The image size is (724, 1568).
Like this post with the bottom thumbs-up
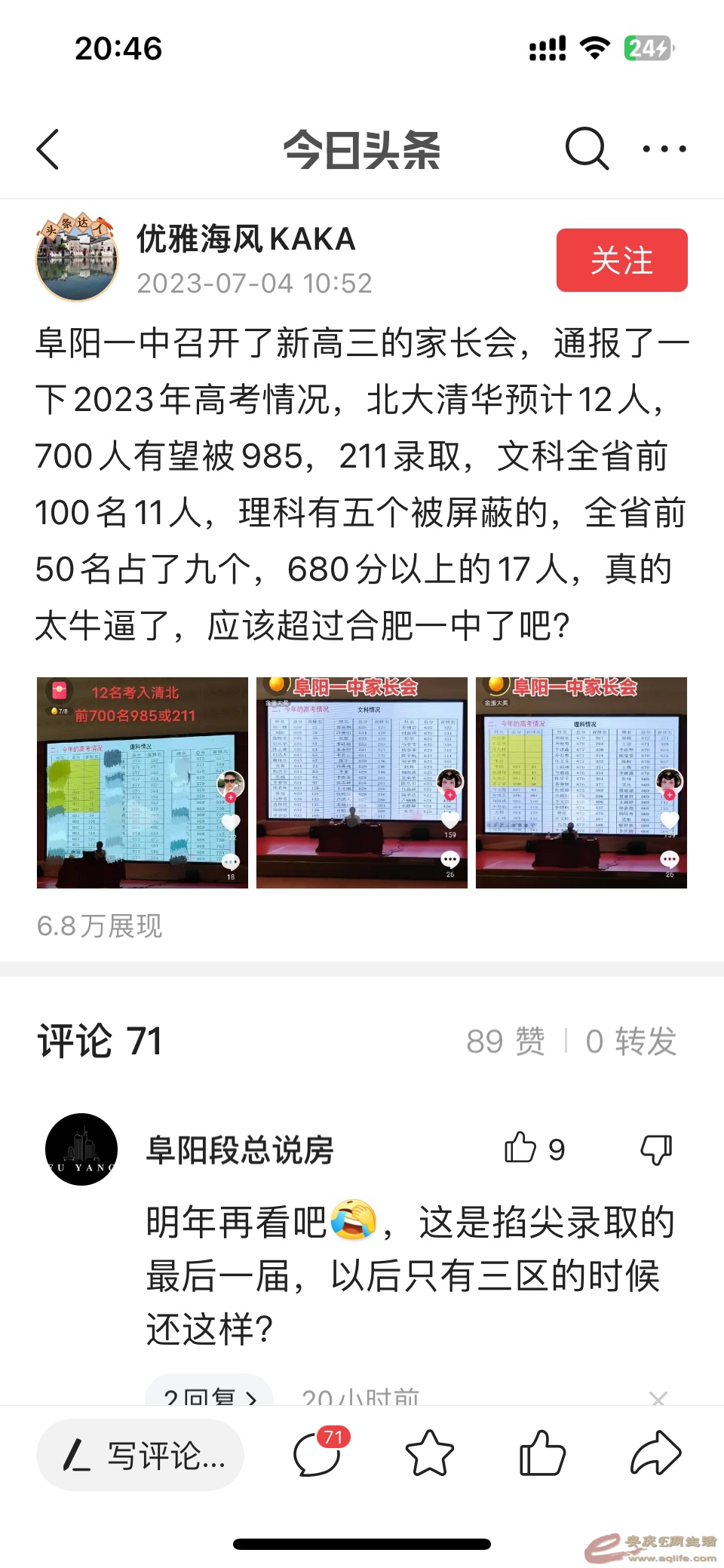542,1453
